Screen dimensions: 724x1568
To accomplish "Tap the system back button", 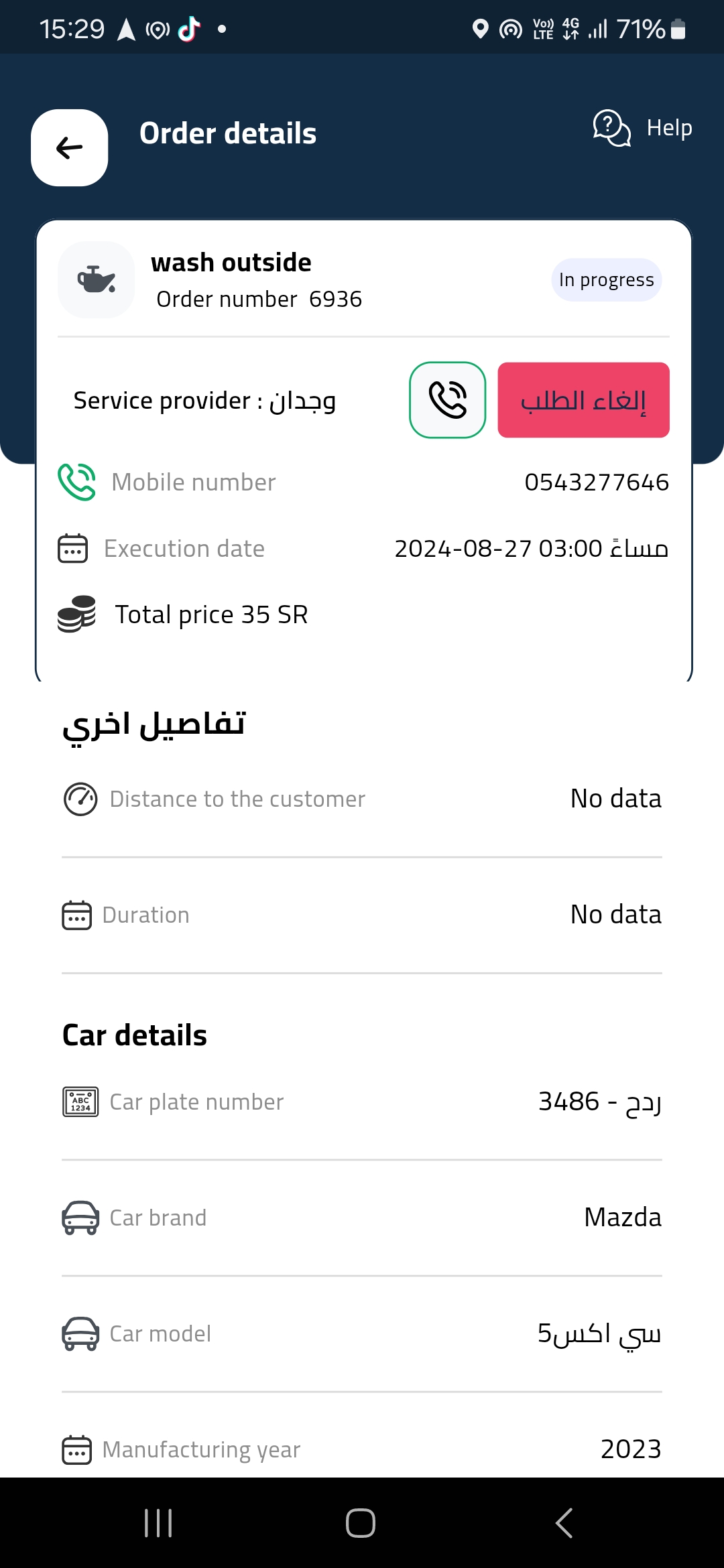I will (564, 1523).
